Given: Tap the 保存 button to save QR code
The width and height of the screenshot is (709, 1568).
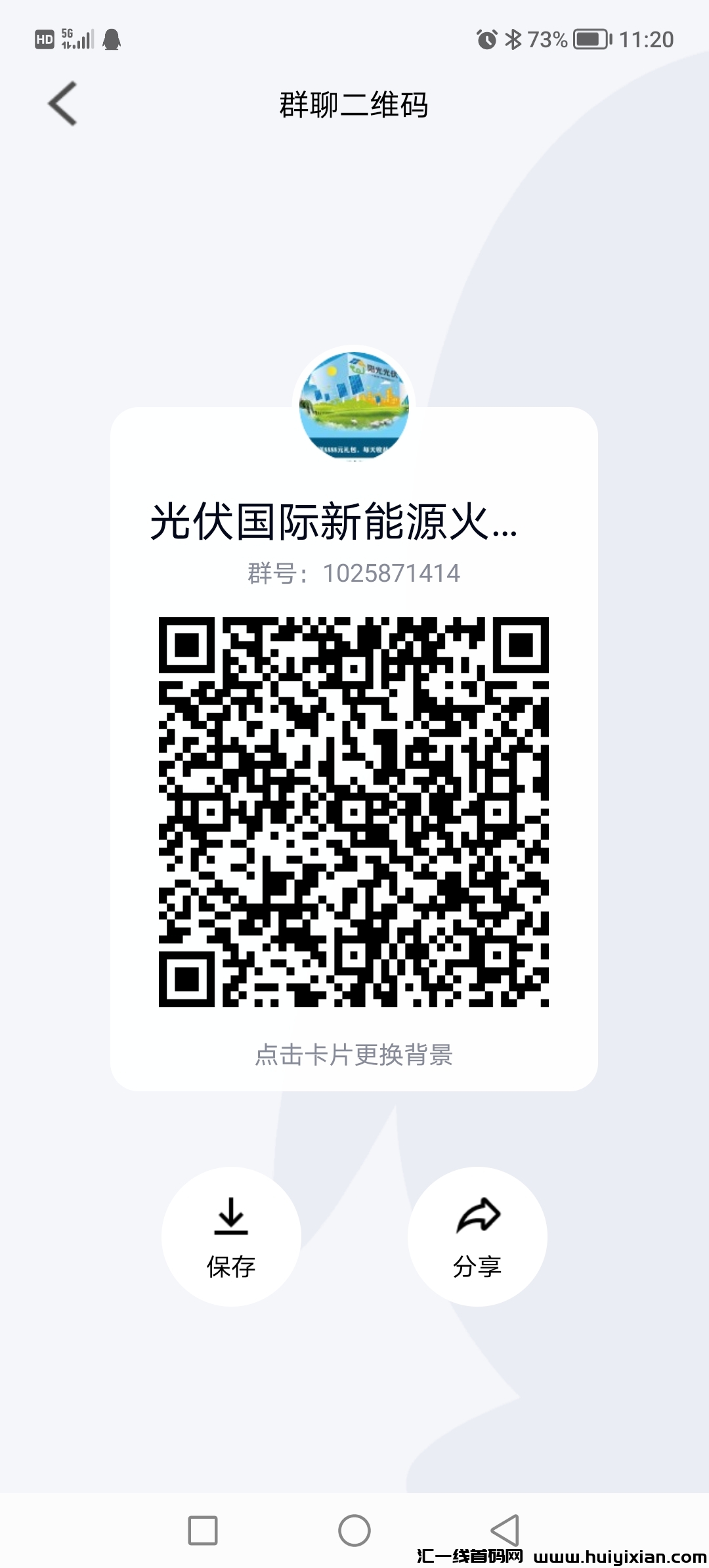Looking at the screenshot, I should coord(231,1265).
